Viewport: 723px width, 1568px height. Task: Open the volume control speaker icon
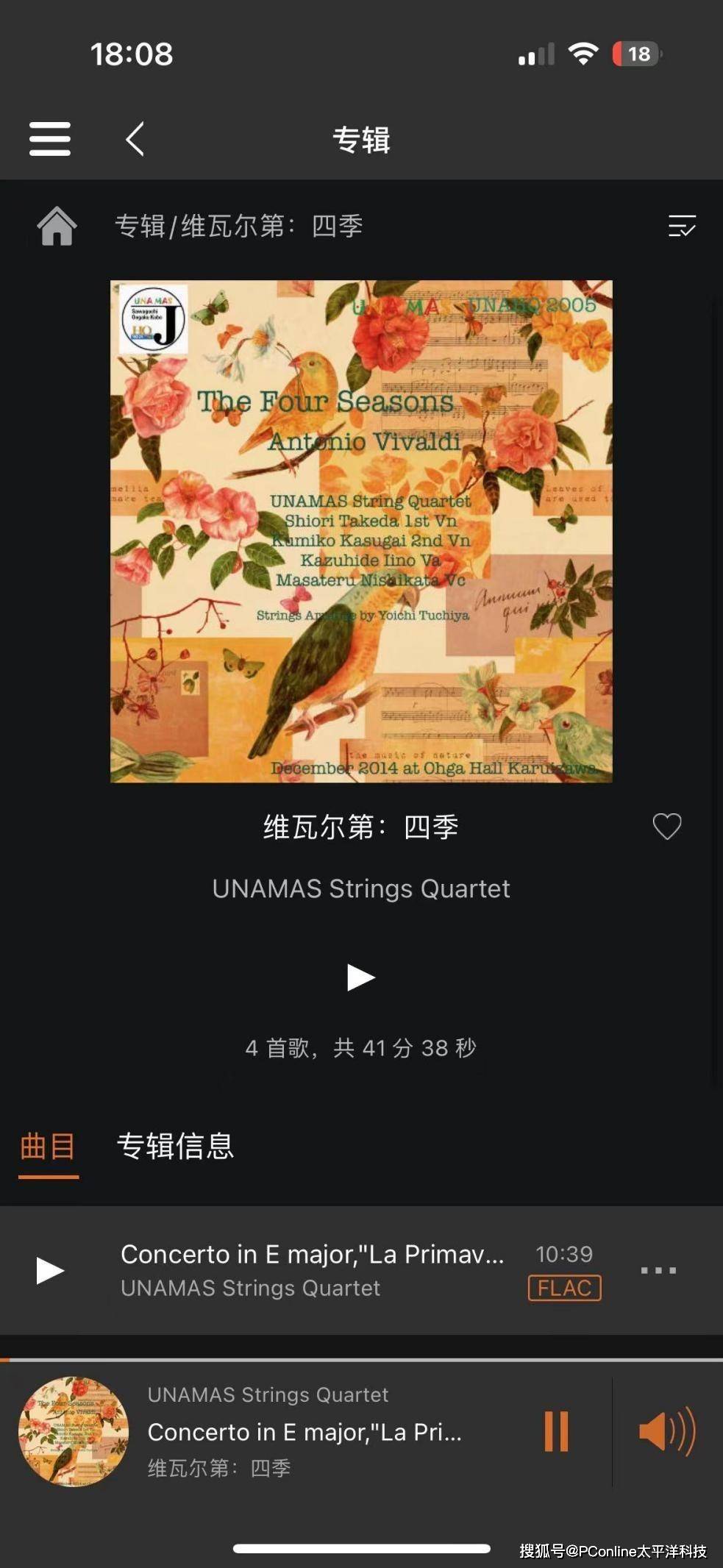[666, 1431]
